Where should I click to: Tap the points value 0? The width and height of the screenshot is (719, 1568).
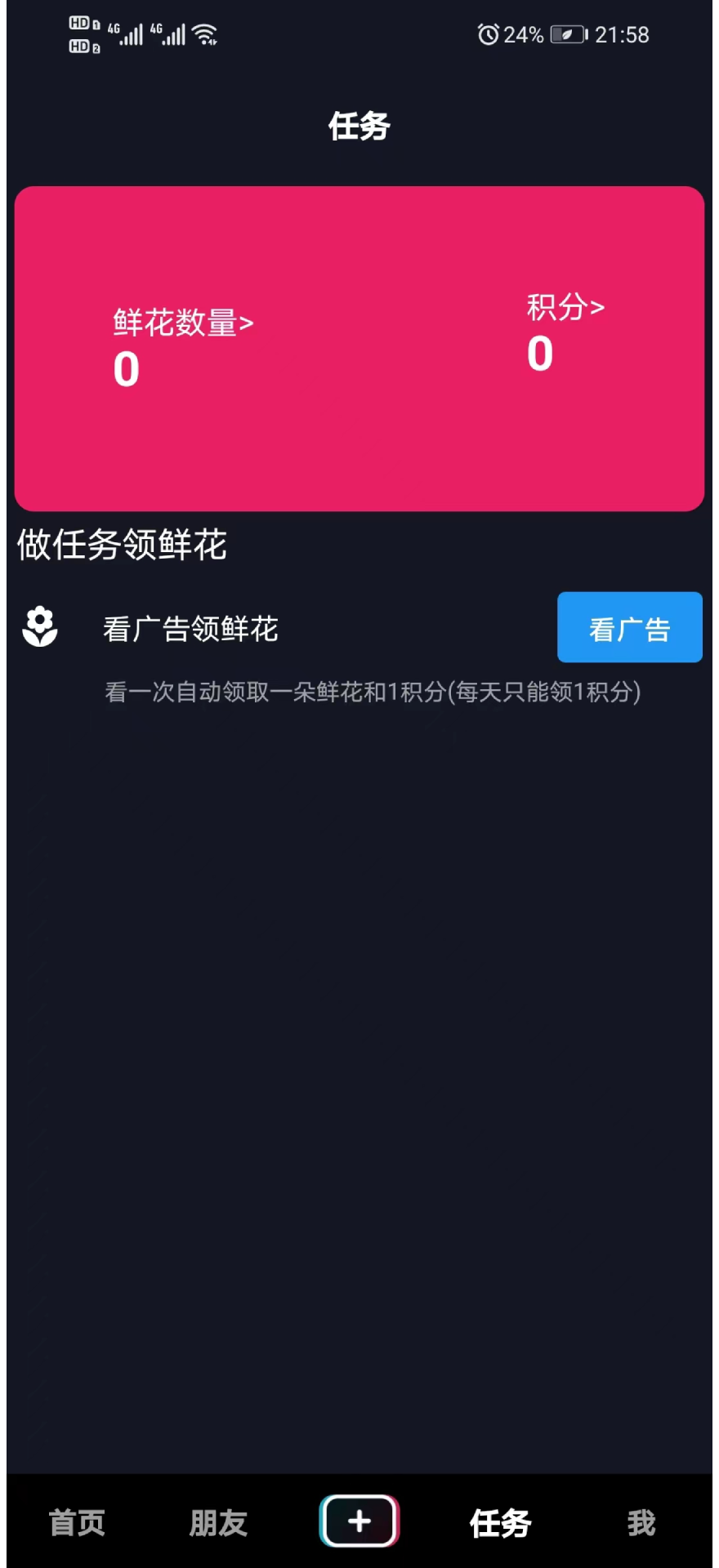(x=539, y=354)
